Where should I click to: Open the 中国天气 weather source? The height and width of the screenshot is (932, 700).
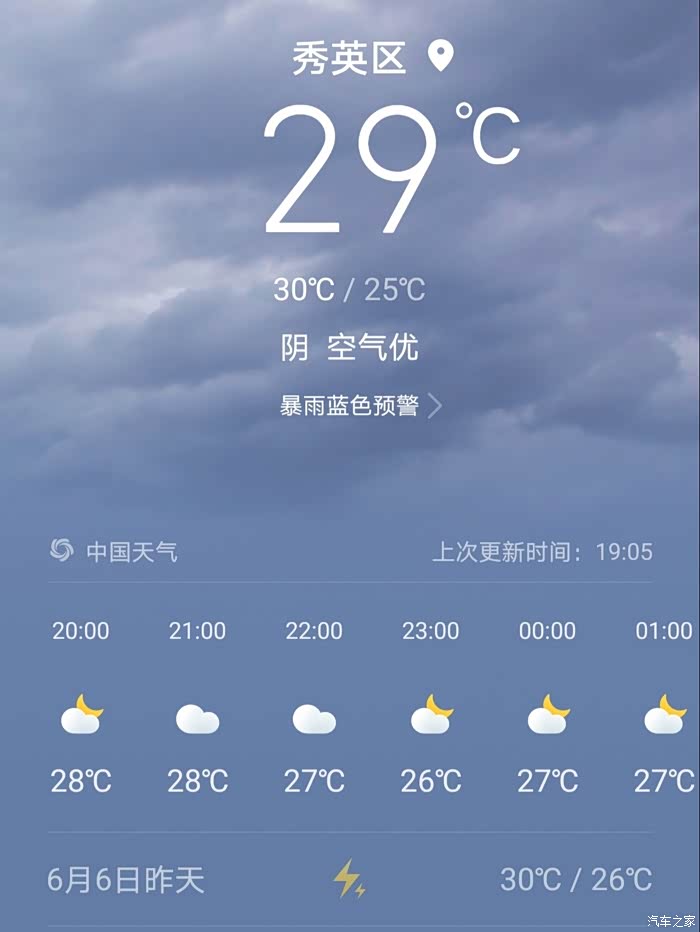point(114,551)
